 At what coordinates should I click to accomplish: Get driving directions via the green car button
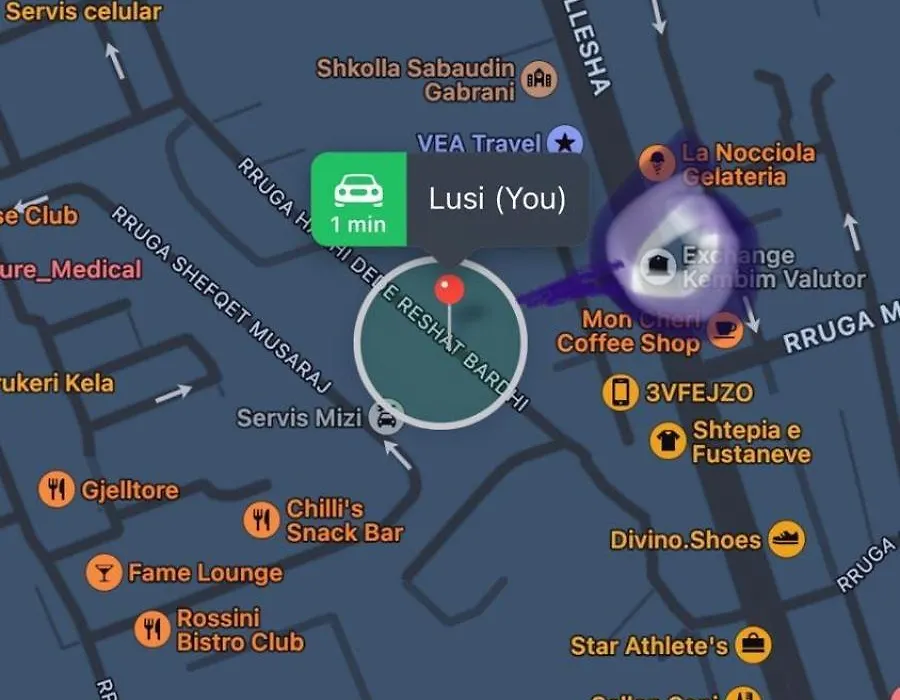click(x=358, y=199)
